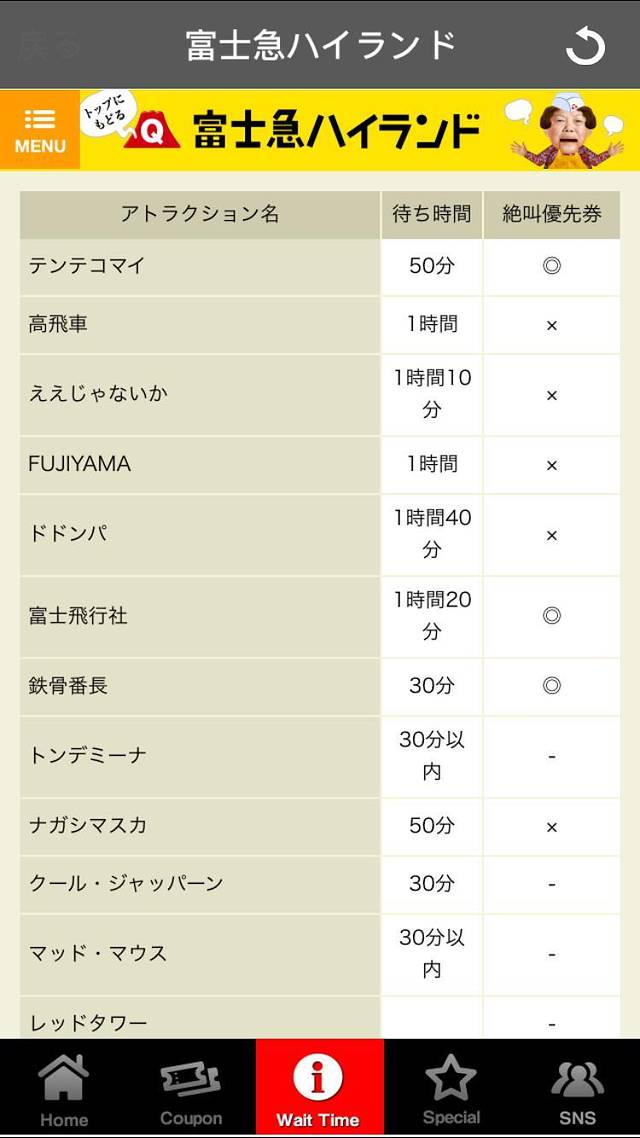The height and width of the screenshot is (1138, 640).
Task: Reload the wait time page
Action: point(585,46)
